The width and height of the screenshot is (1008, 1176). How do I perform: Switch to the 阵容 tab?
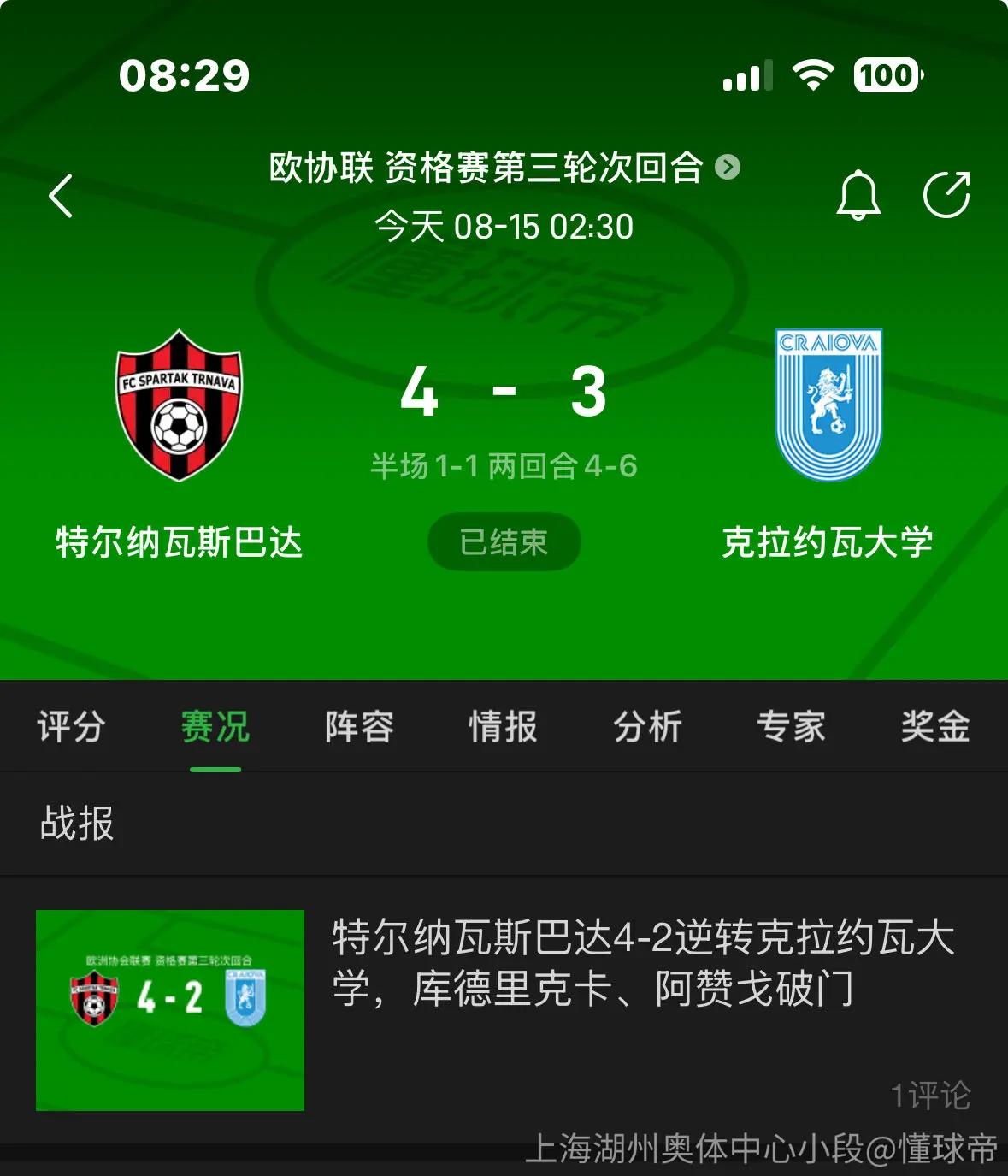[359, 727]
